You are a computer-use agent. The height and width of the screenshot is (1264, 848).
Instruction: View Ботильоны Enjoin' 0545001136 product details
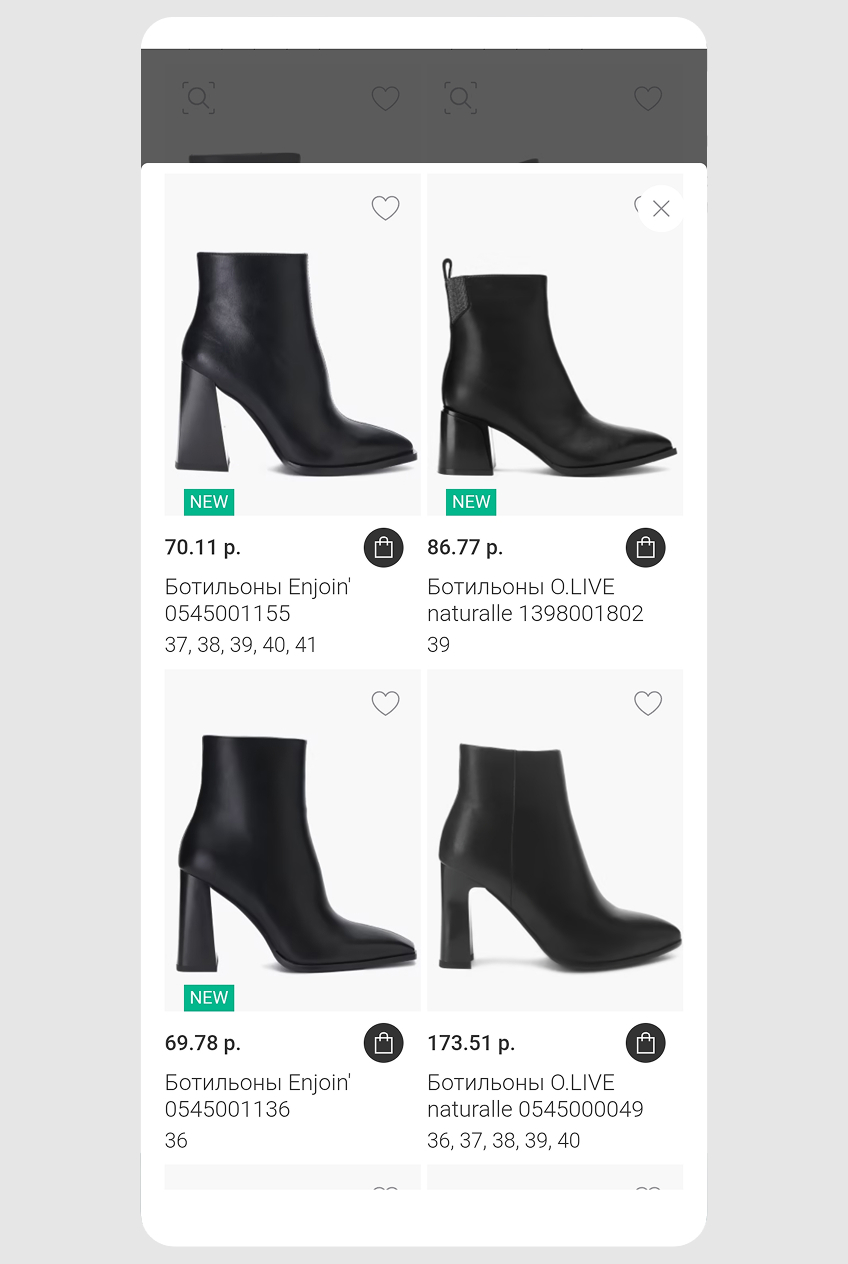pos(257,1096)
